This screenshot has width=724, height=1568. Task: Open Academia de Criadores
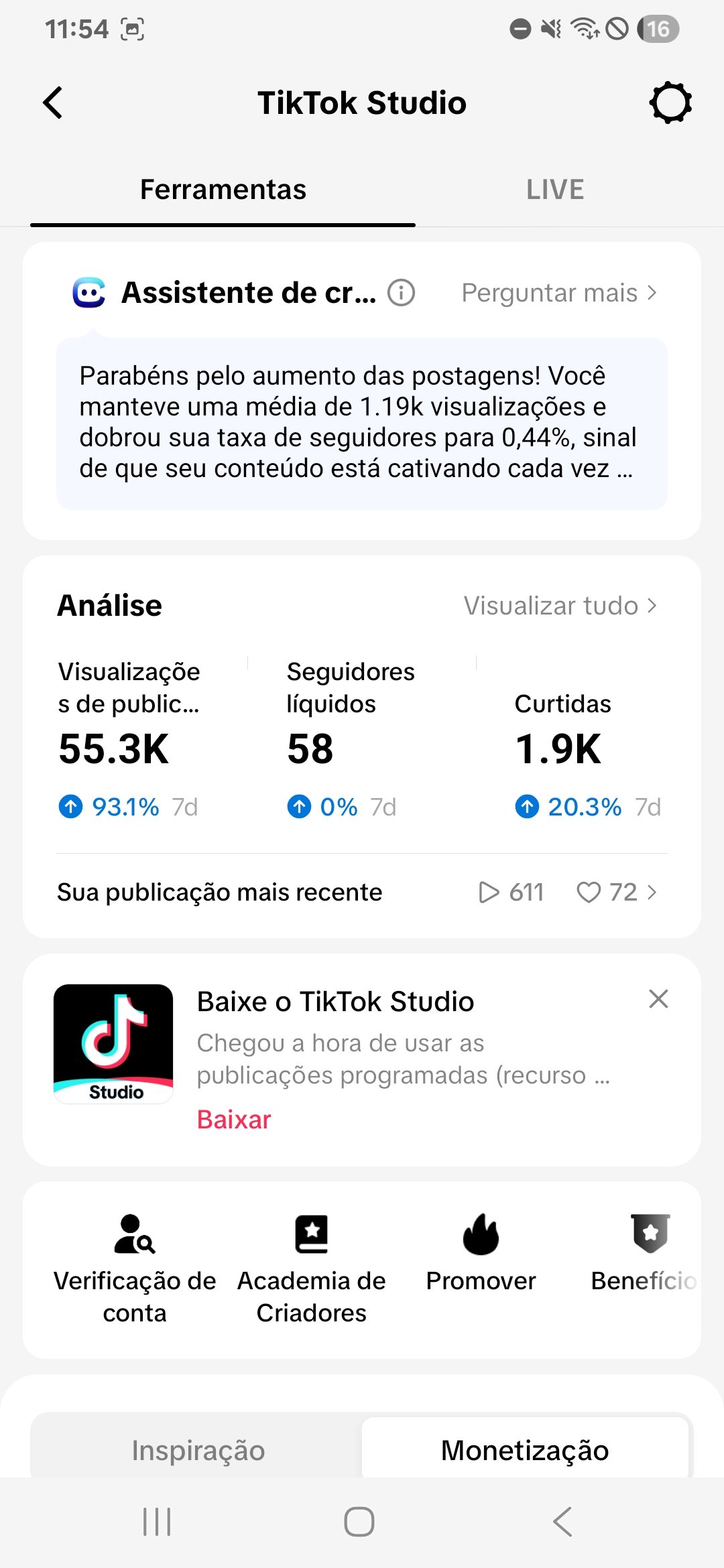[x=312, y=1269]
